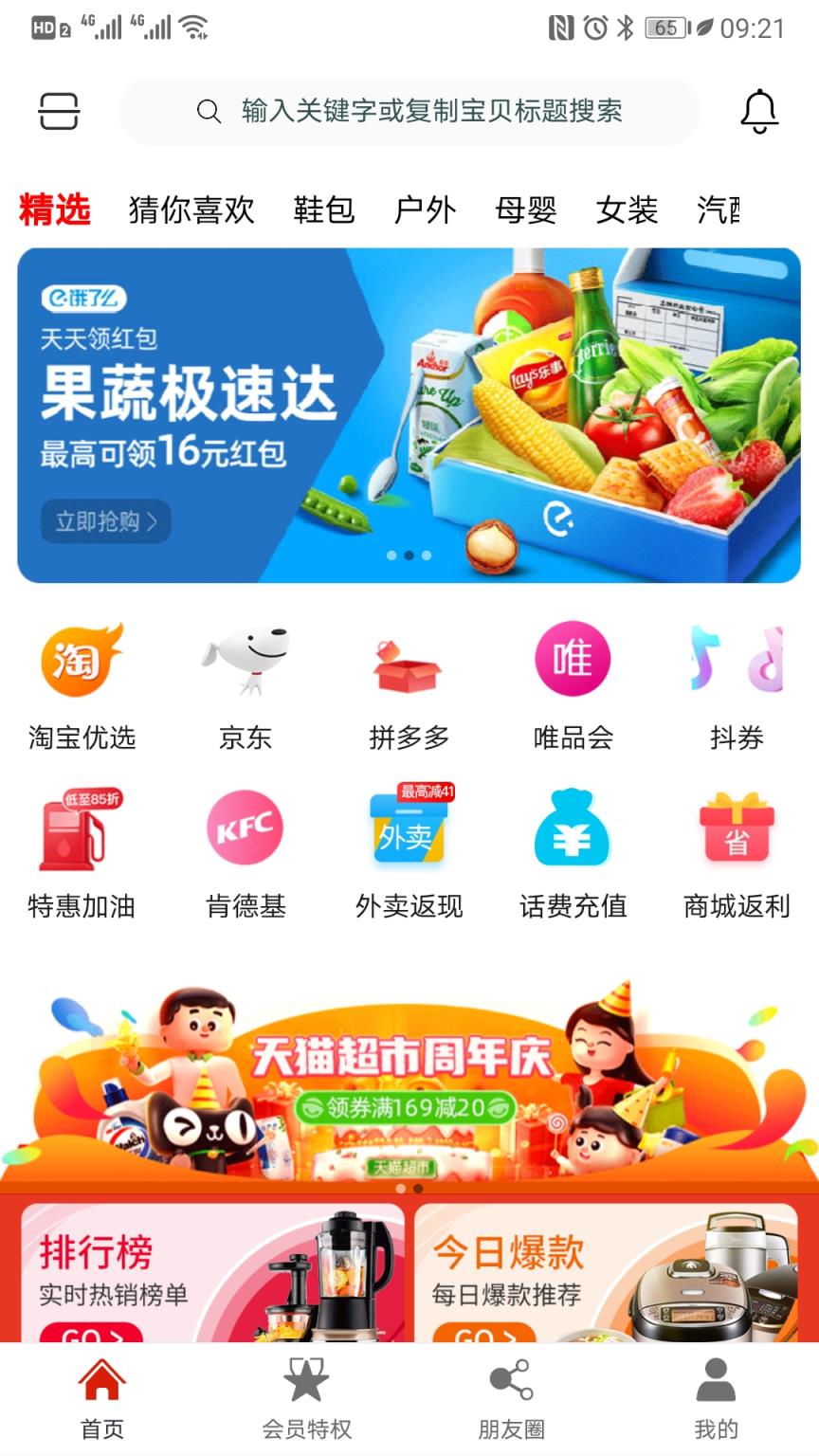Viewport: 819px width, 1456px height.
Task: Tap 立即抢购 on the banner
Action: tap(104, 521)
